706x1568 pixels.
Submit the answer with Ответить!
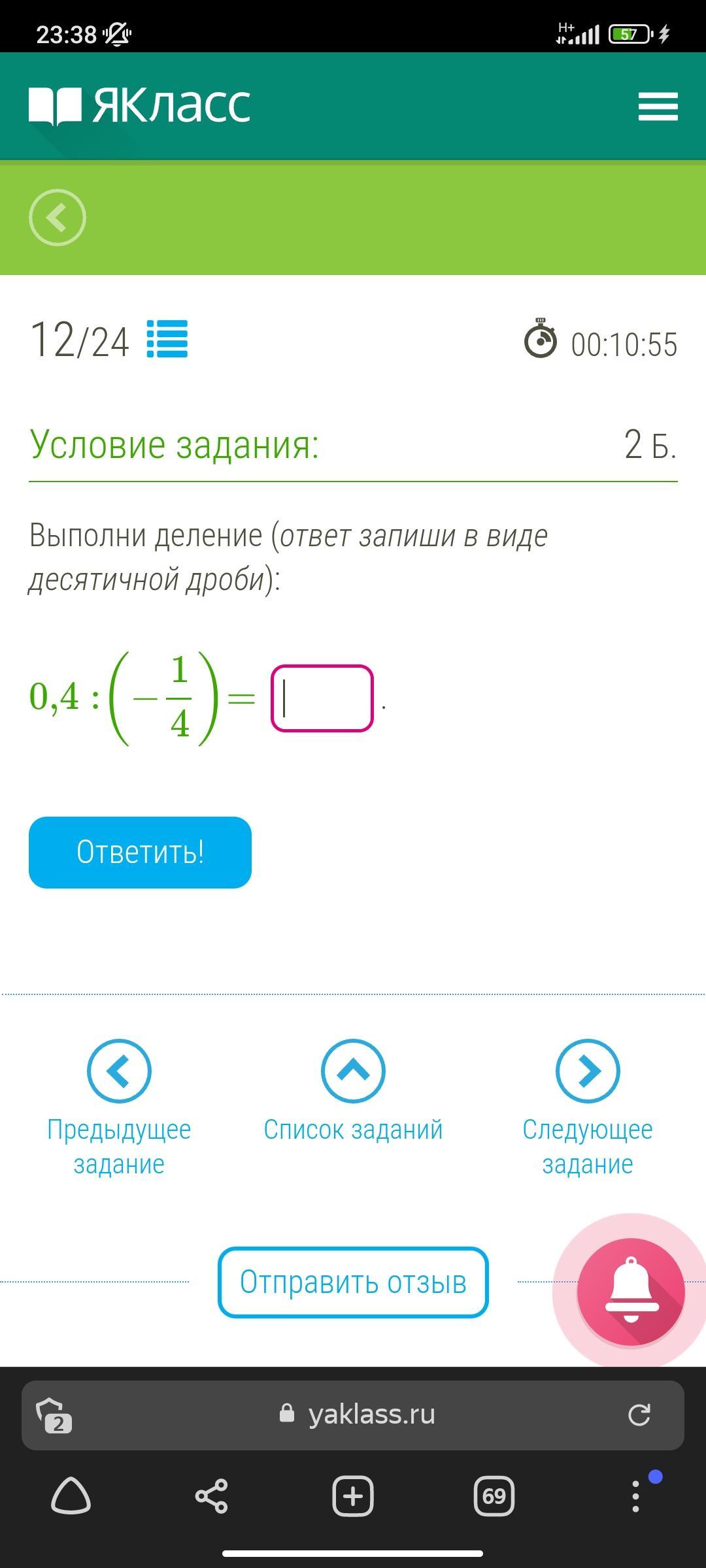pos(140,853)
